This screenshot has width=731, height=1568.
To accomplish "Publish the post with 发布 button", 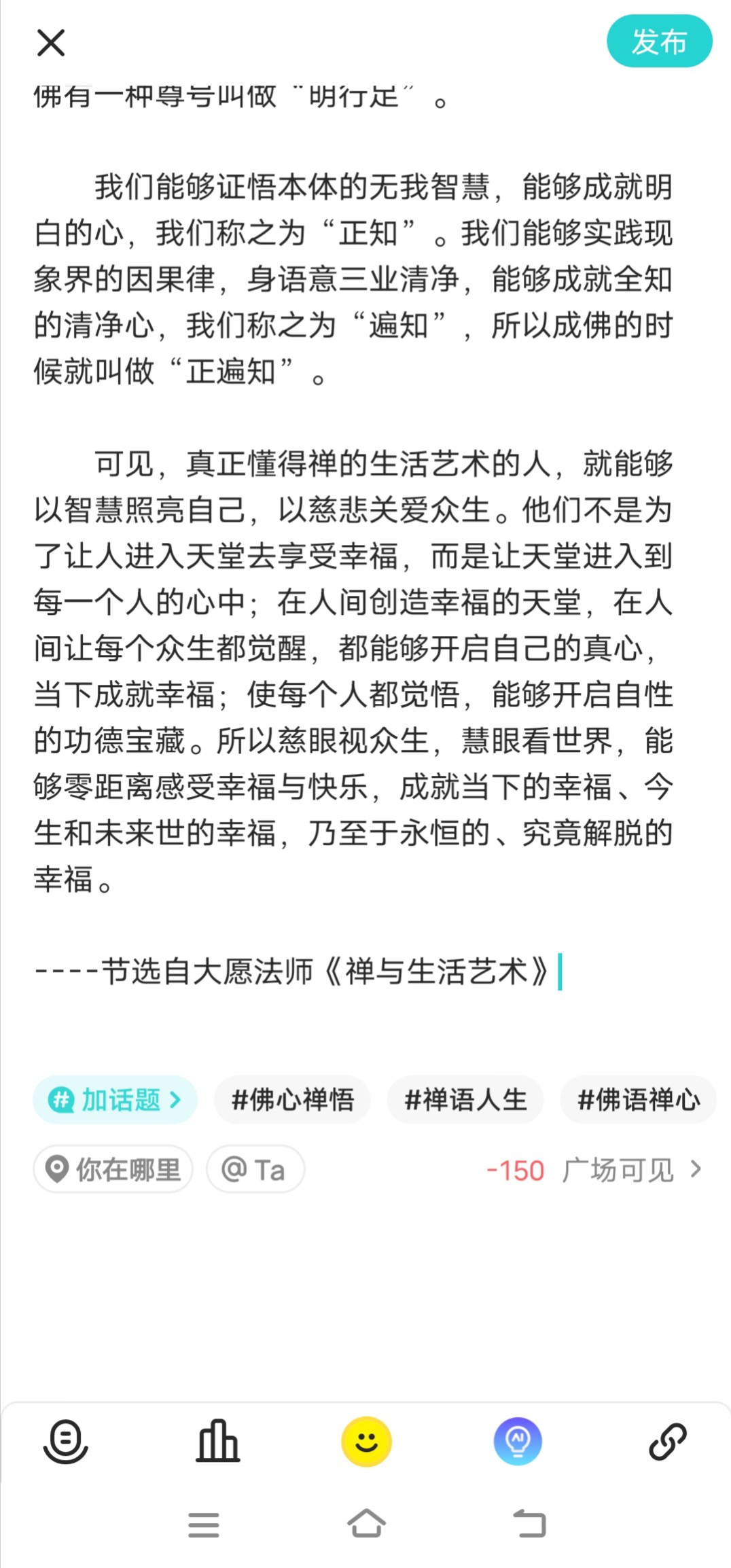I will coord(659,41).
